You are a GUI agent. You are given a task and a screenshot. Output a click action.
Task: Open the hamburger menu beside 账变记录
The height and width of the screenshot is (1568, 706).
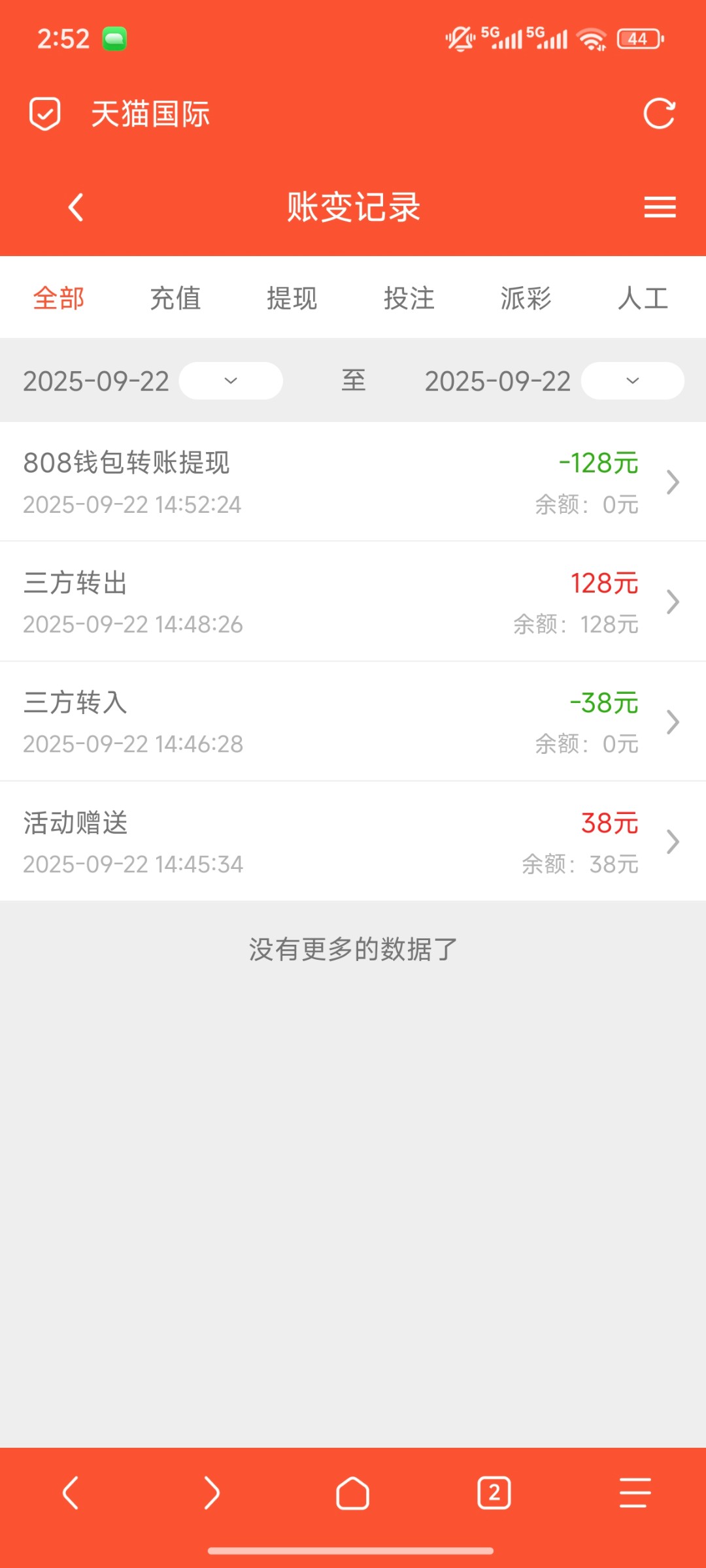pyautogui.click(x=660, y=208)
